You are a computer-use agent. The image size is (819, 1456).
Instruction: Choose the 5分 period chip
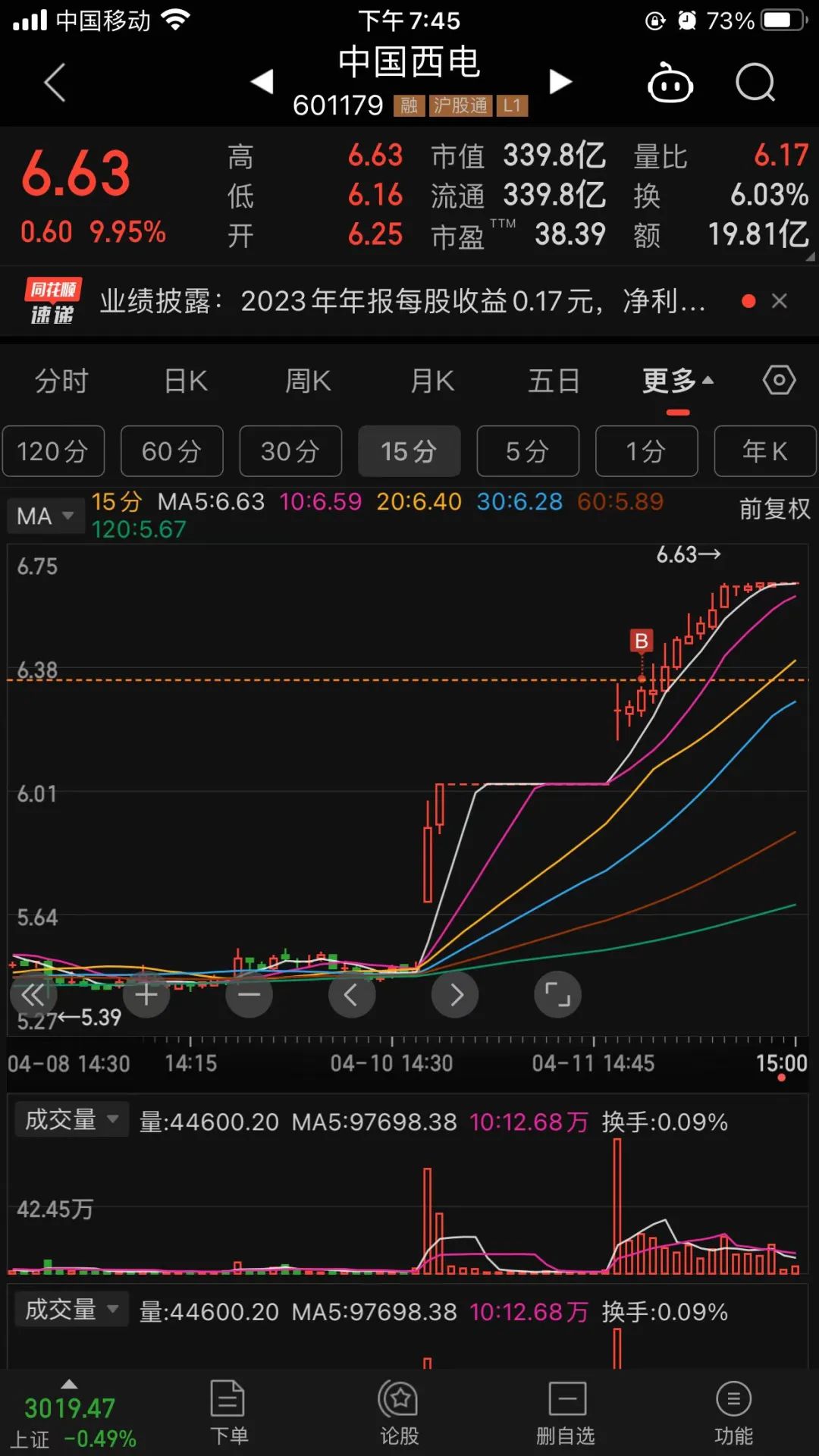click(528, 451)
